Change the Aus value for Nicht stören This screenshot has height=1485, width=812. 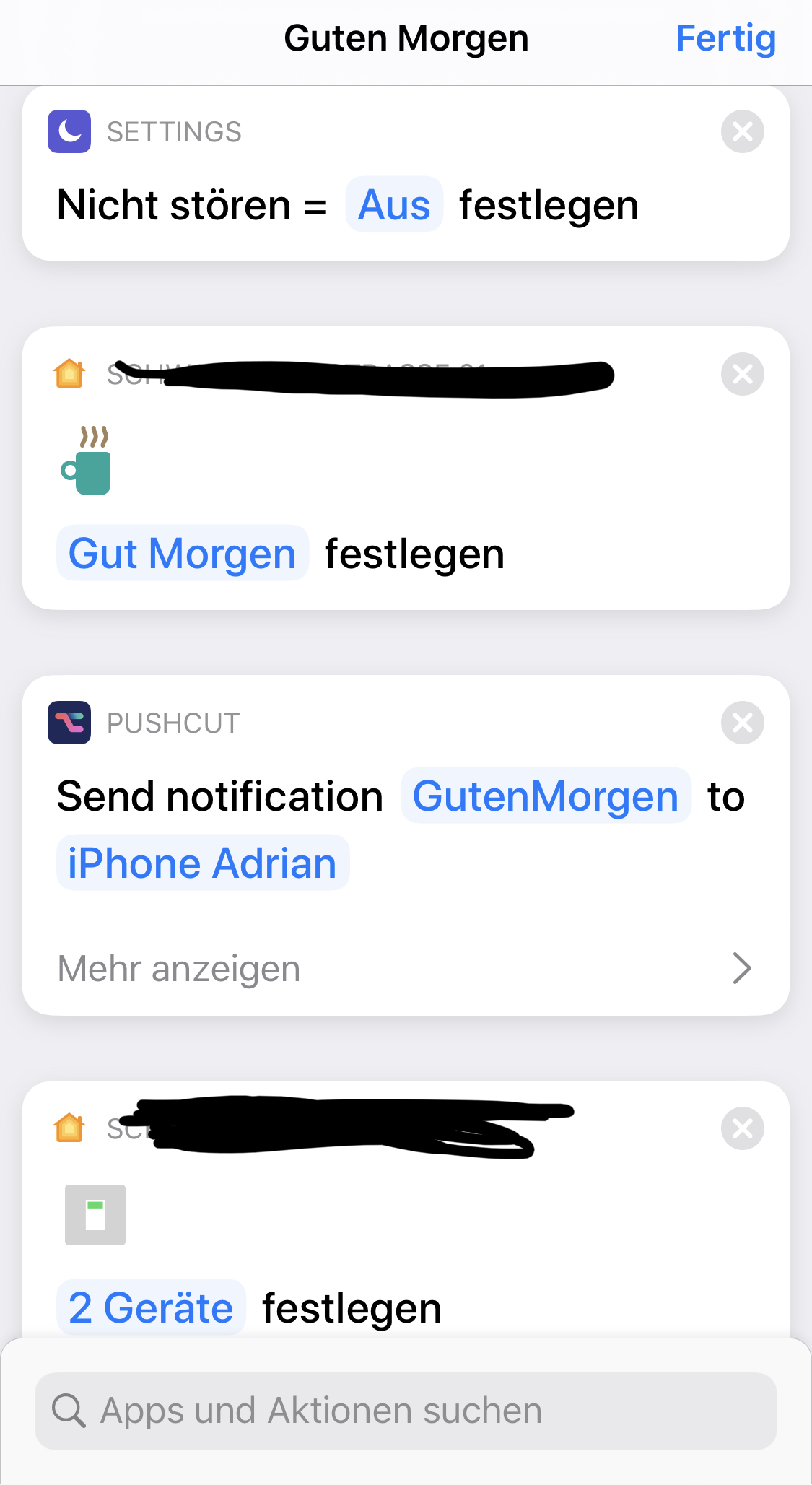(x=394, y=205)
